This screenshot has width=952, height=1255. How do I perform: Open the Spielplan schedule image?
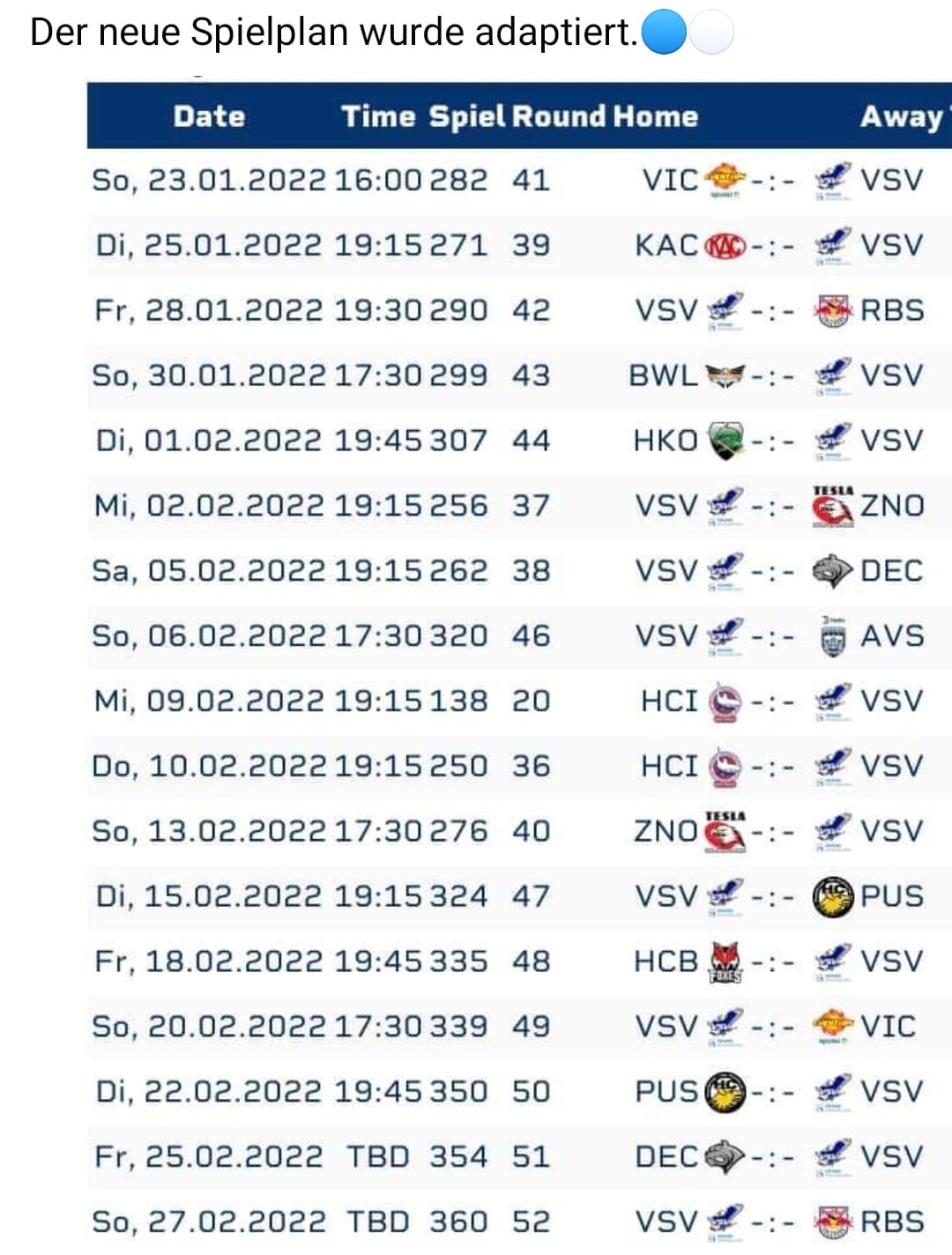coord(518,661)
